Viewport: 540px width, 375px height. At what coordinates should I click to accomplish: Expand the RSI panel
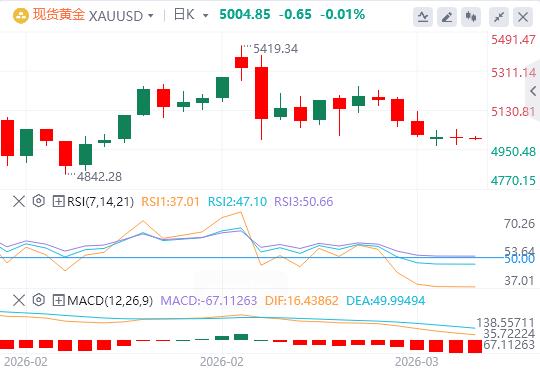tap(59, 201)
